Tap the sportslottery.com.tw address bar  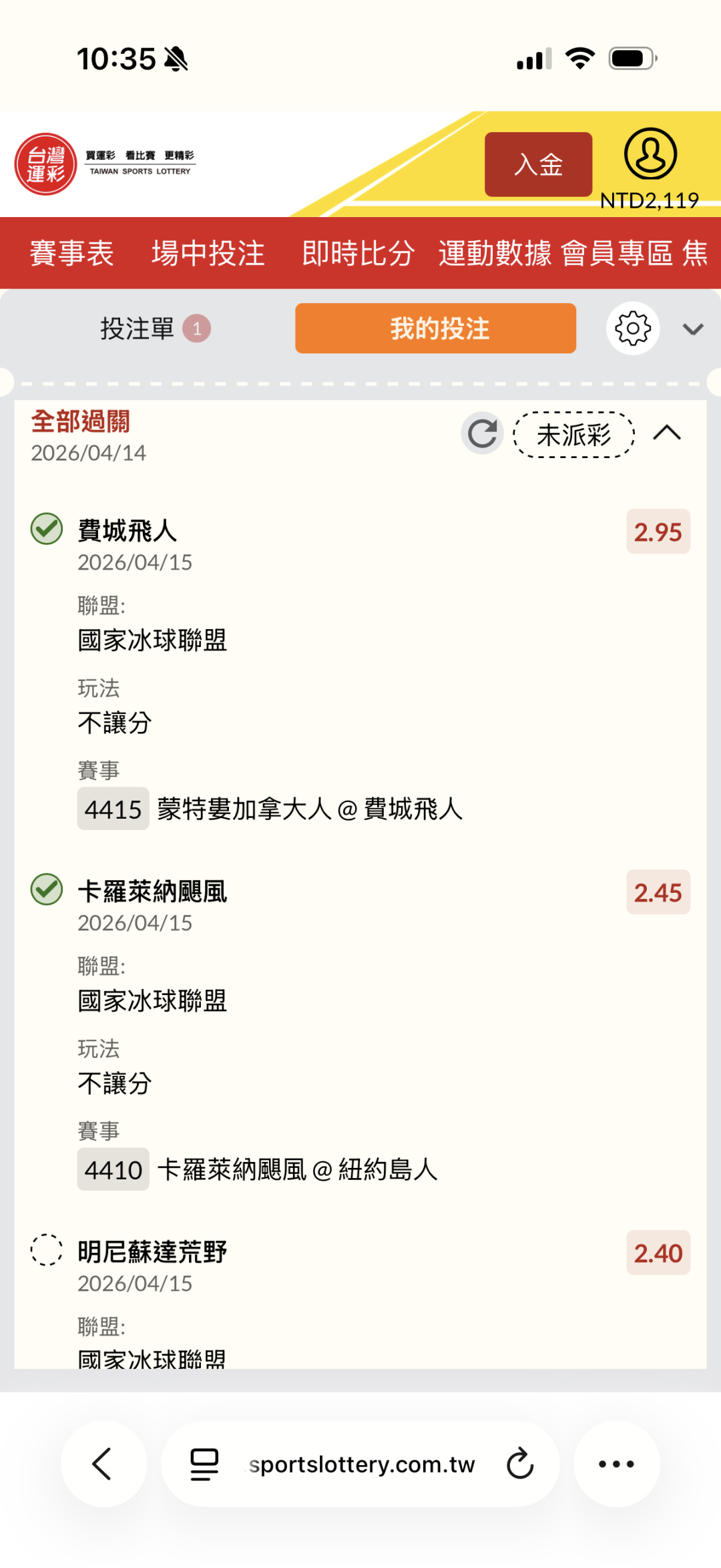(361, 1464)
